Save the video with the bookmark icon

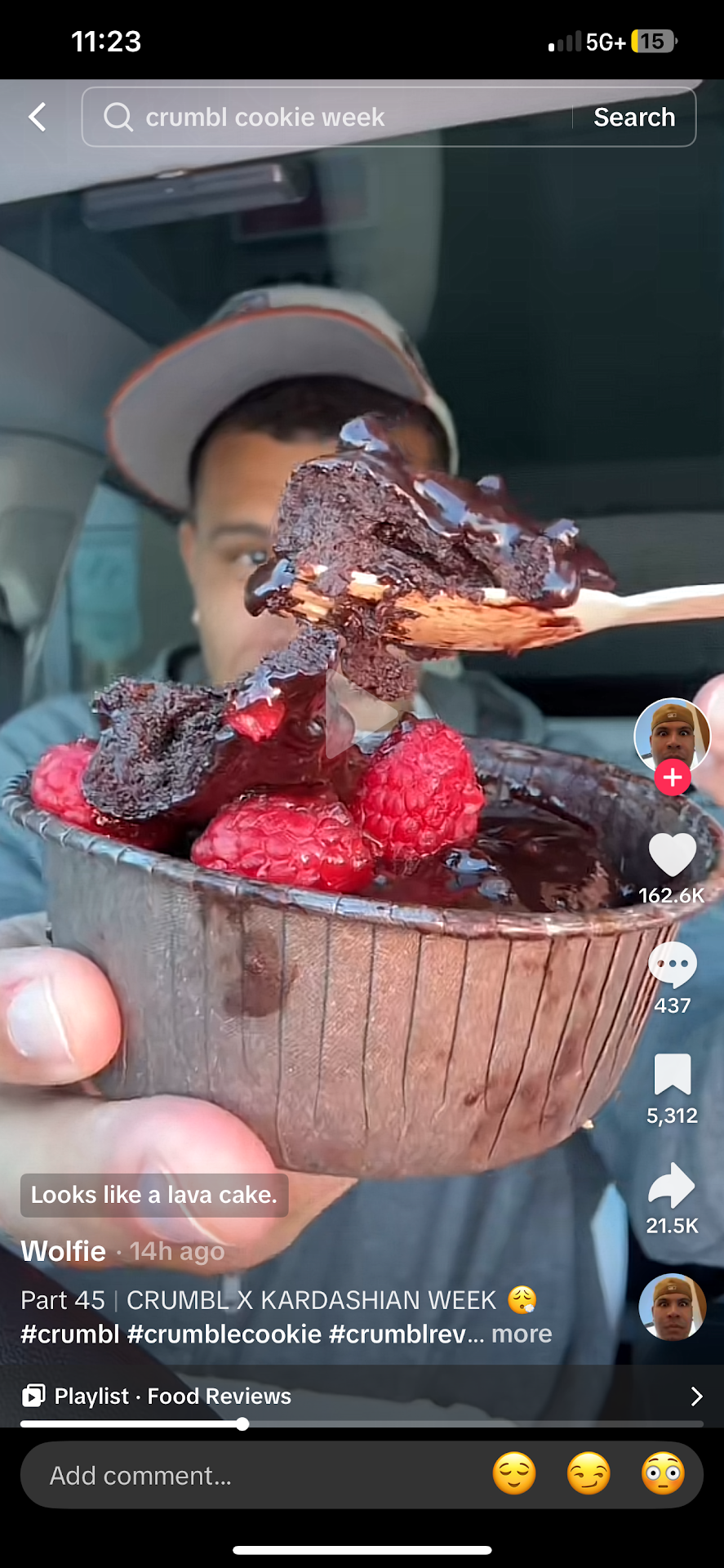click(672, 1074)
